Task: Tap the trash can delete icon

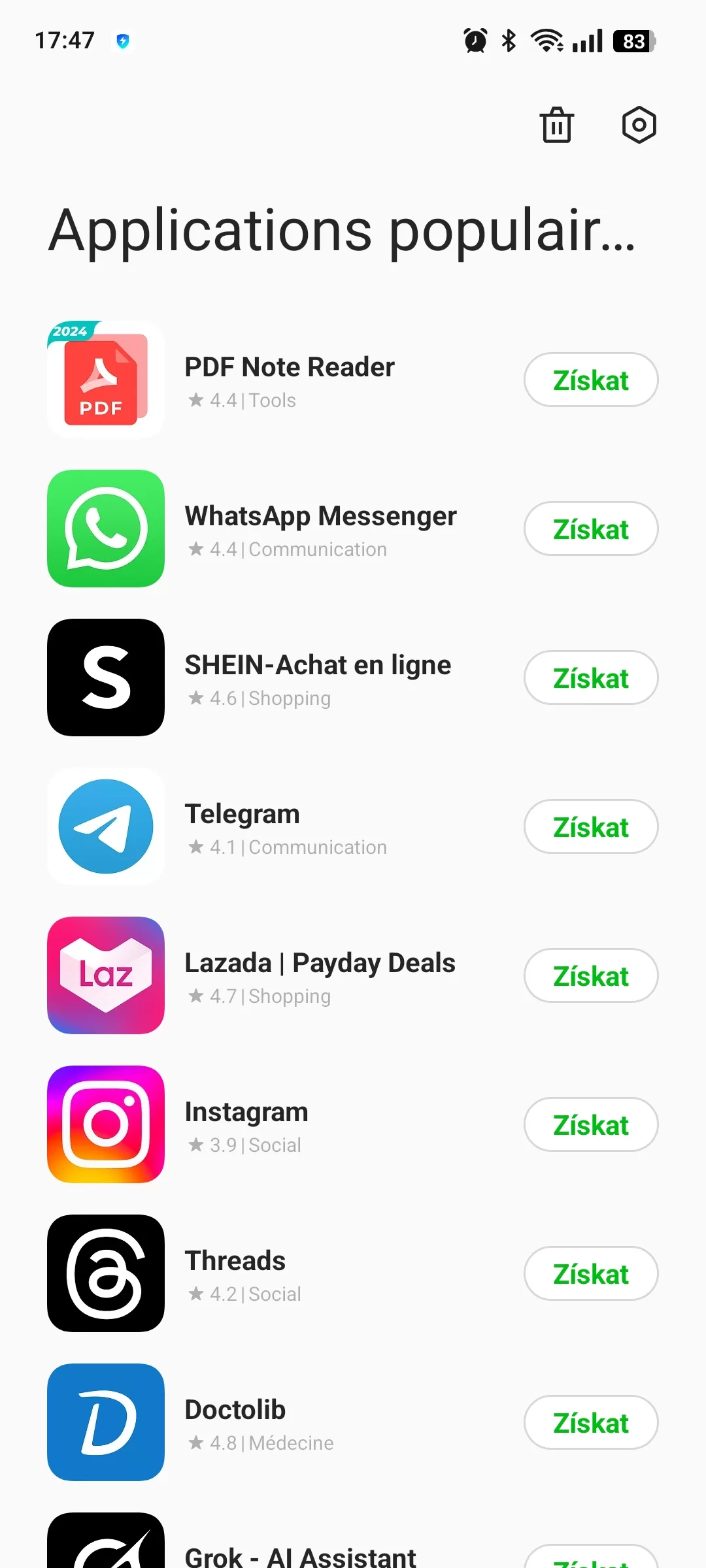Action: [556, 125]
